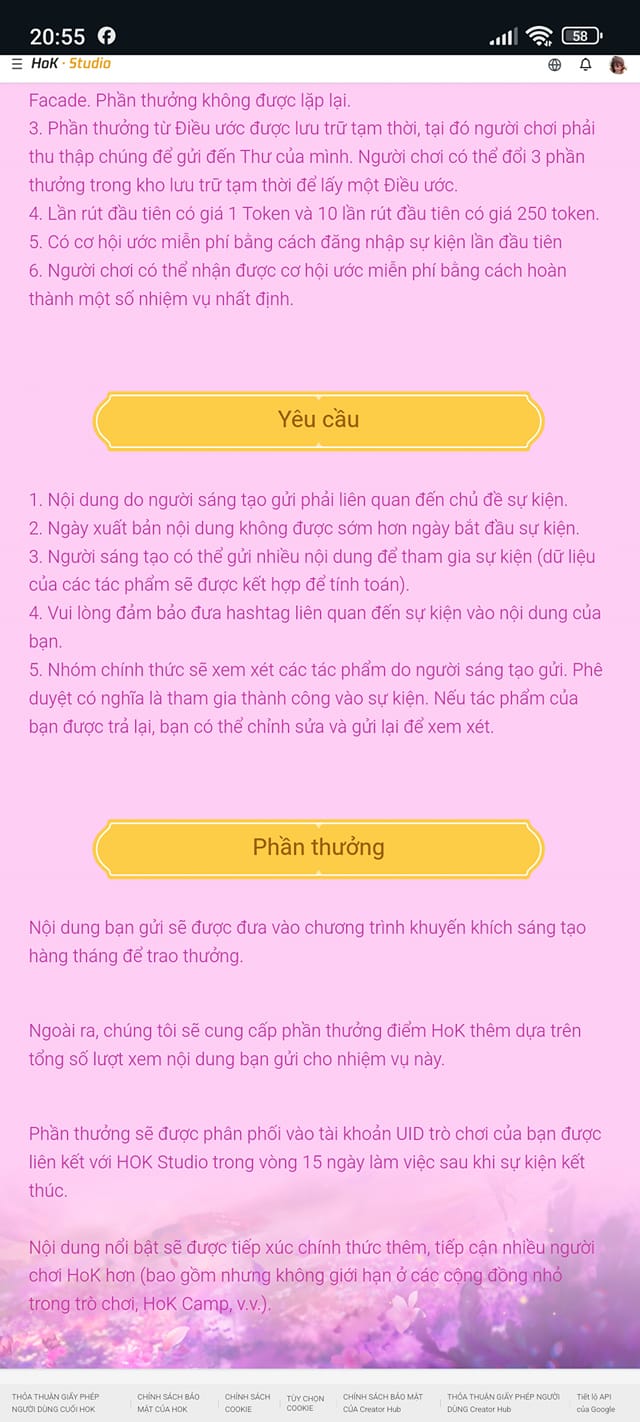Open Thỏa thuận giấy phép người dùng cuối HOK
Screen dimensions: 640x1422
point(55,1402)
